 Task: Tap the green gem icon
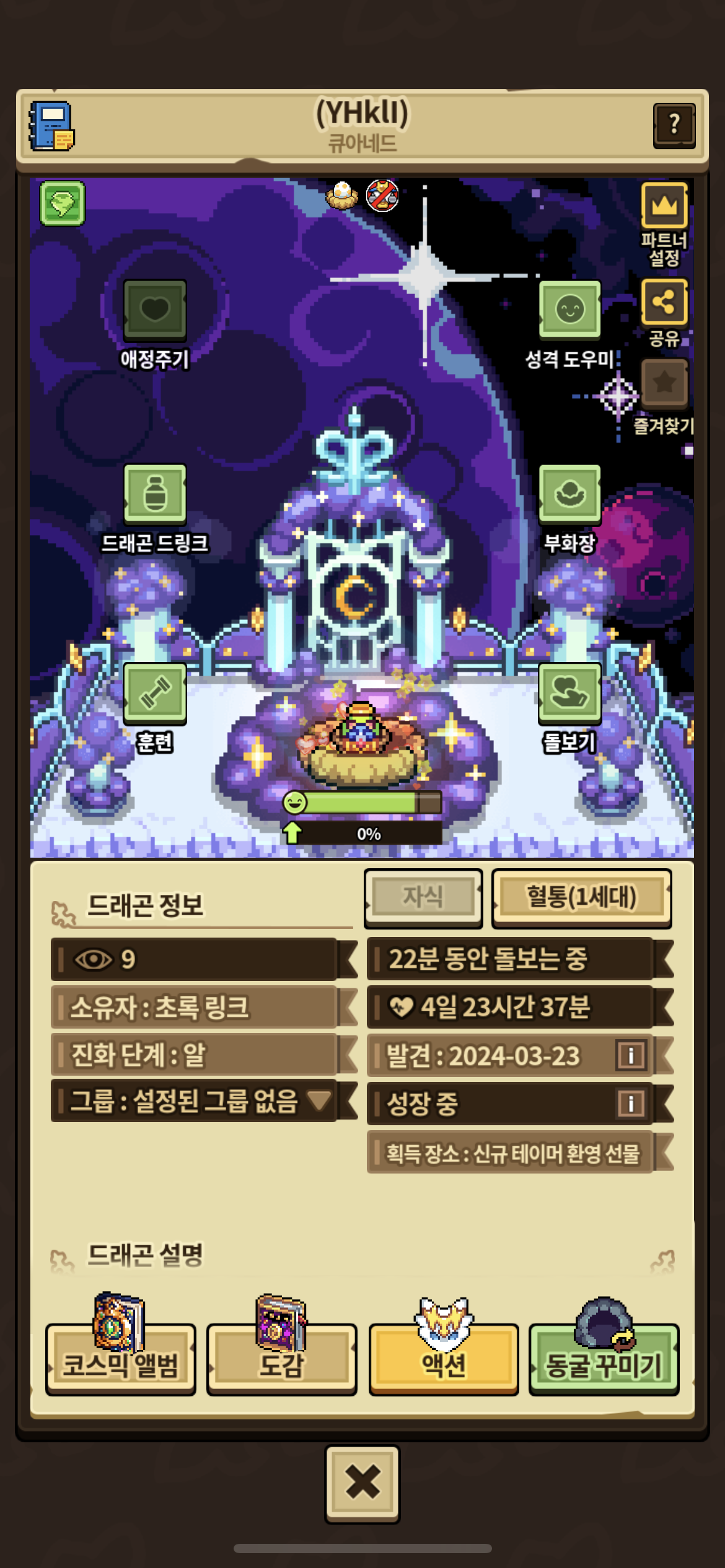coord(63,203)
